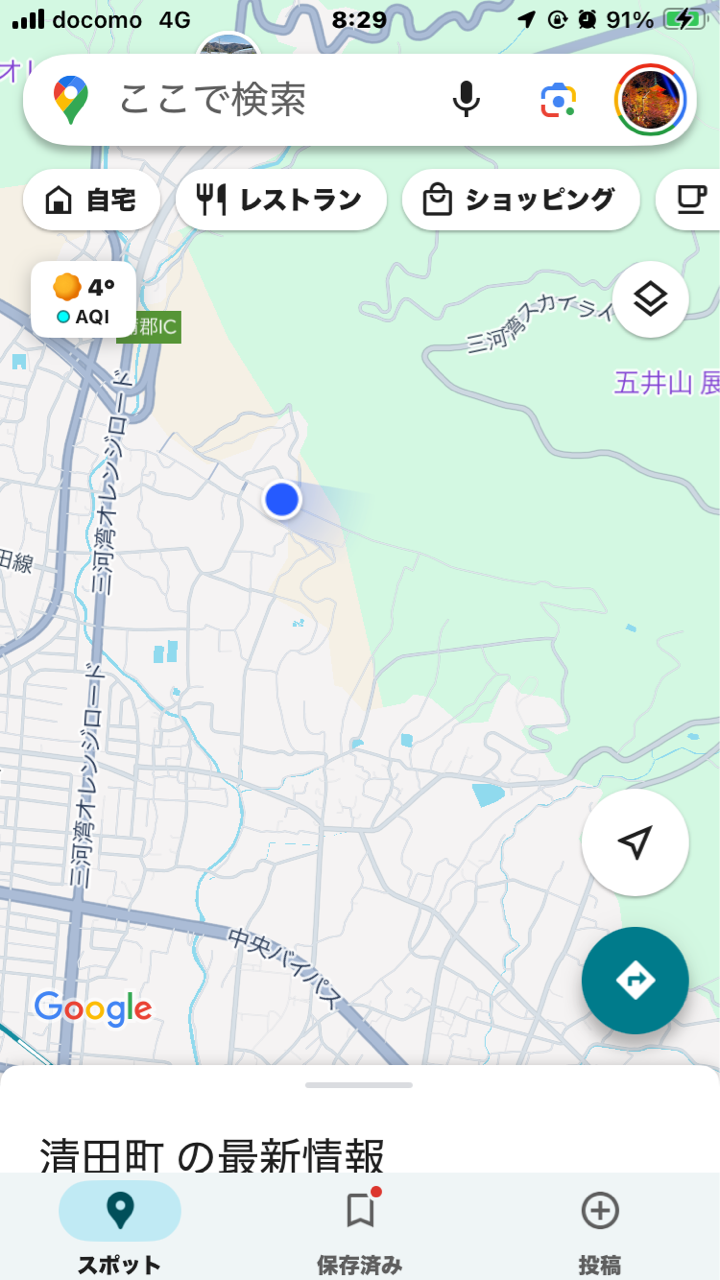The image size is (720, 1280).
Task: Open Google Lens camera search
Action: tap(558, 99)
